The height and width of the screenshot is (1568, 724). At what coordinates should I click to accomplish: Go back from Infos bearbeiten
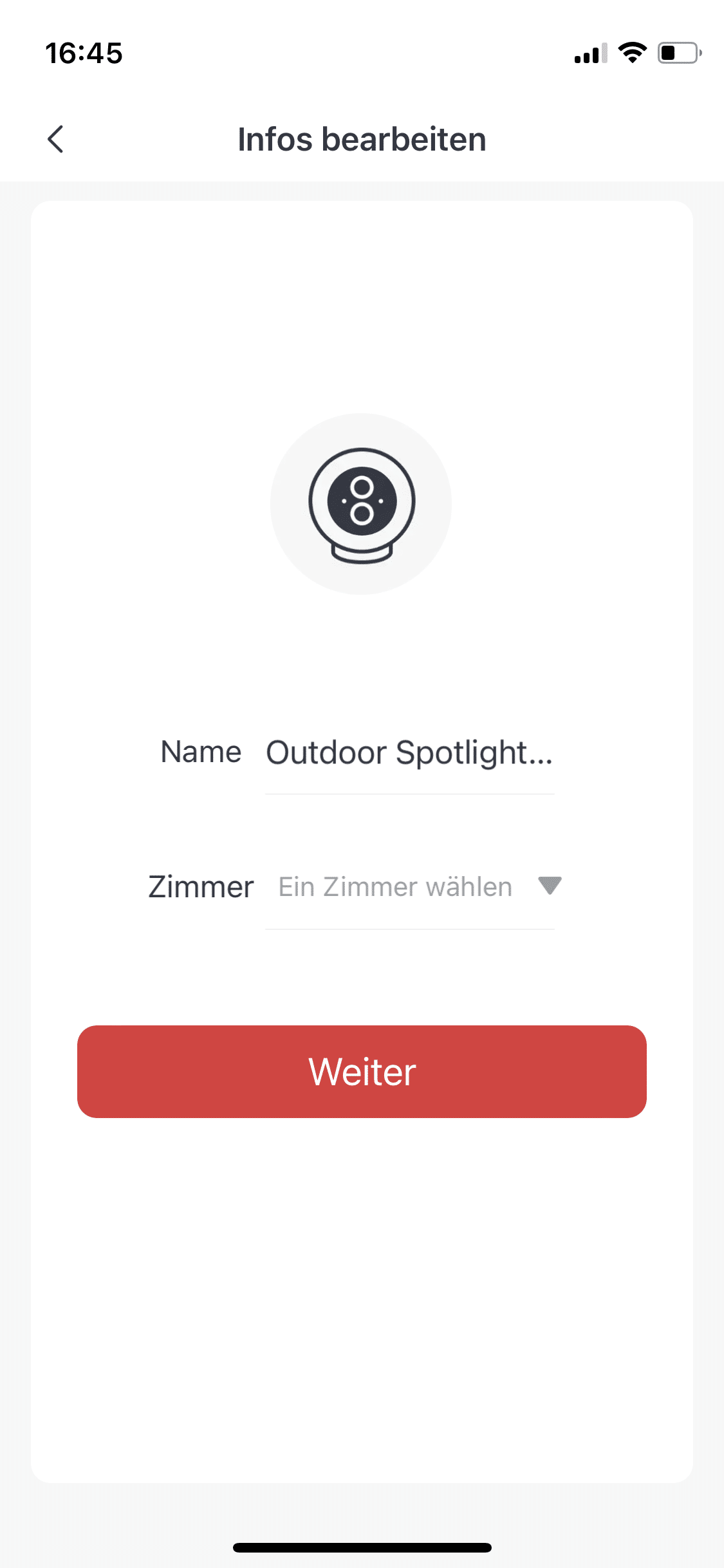56,139
